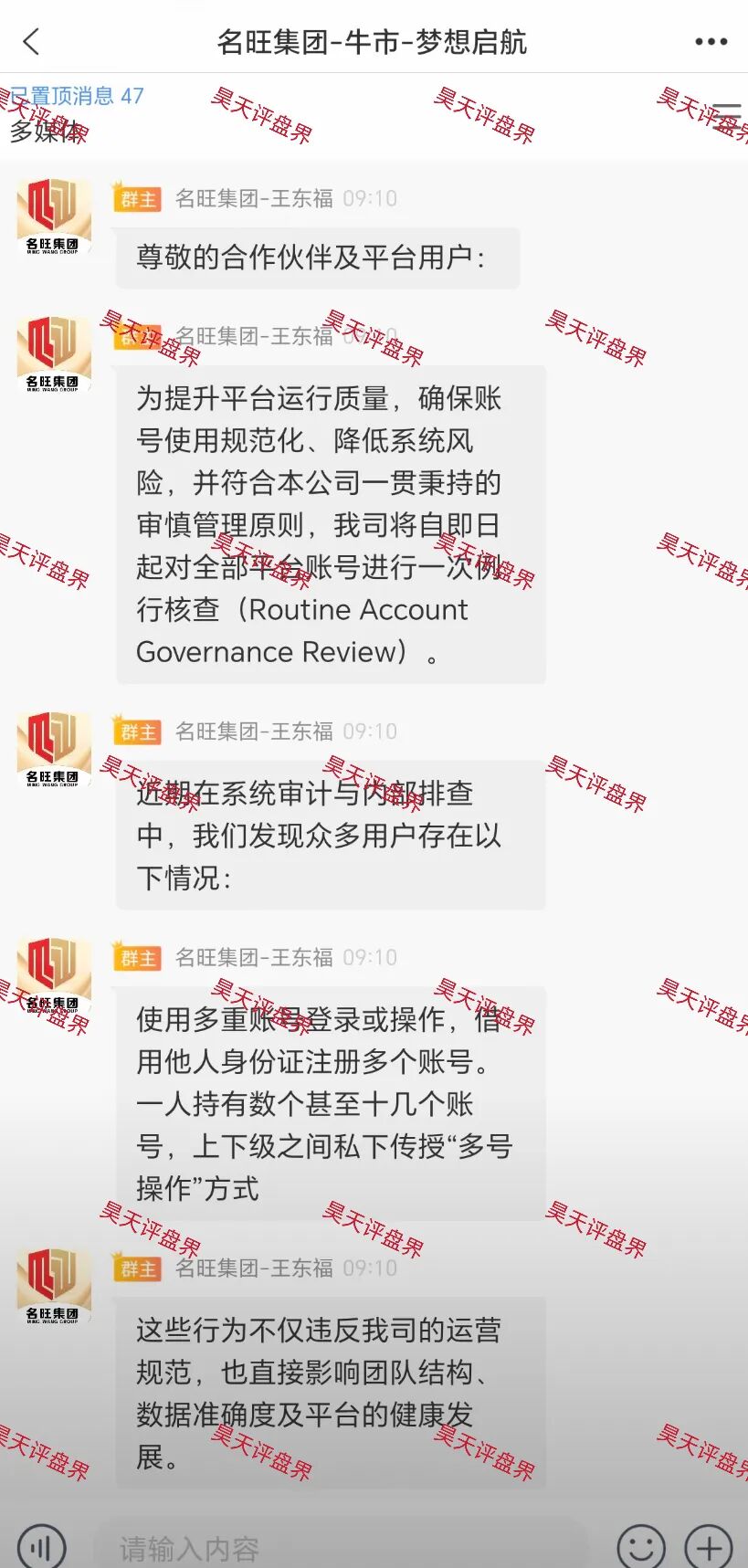
Task: Switch to voice input
Action: click(x=41, y=1547)
